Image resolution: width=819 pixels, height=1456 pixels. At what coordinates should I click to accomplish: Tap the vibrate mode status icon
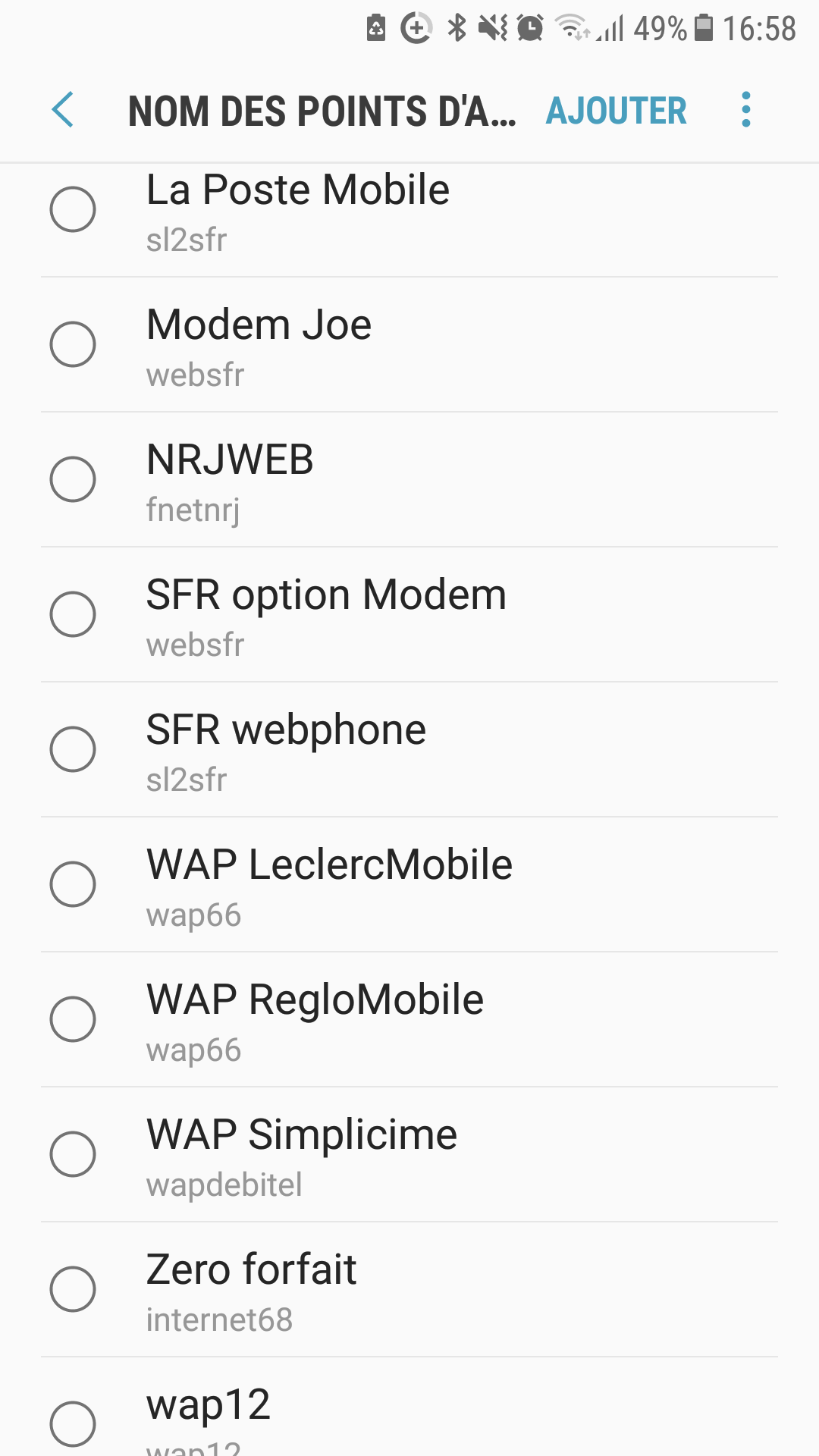click(491, 25)
